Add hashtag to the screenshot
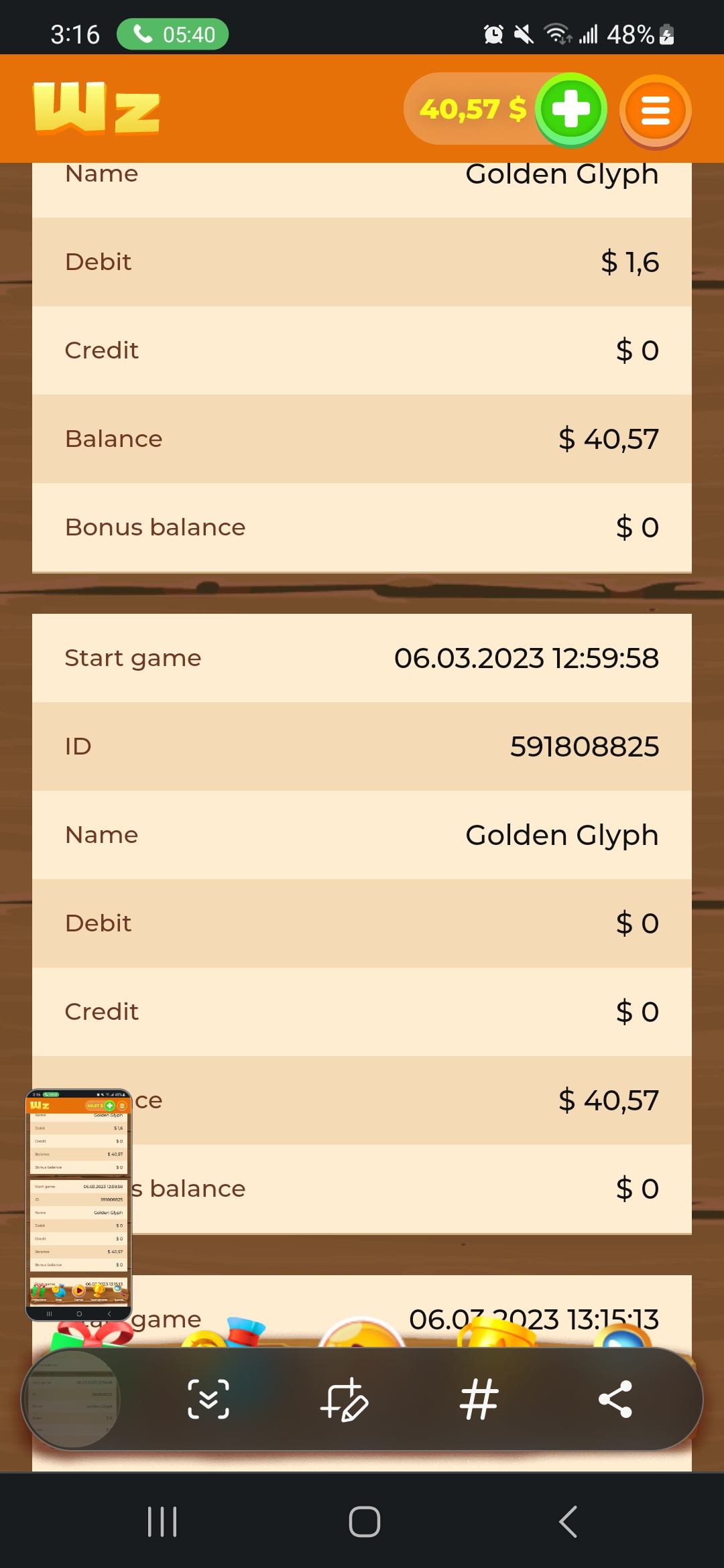 pos(479,1399)
